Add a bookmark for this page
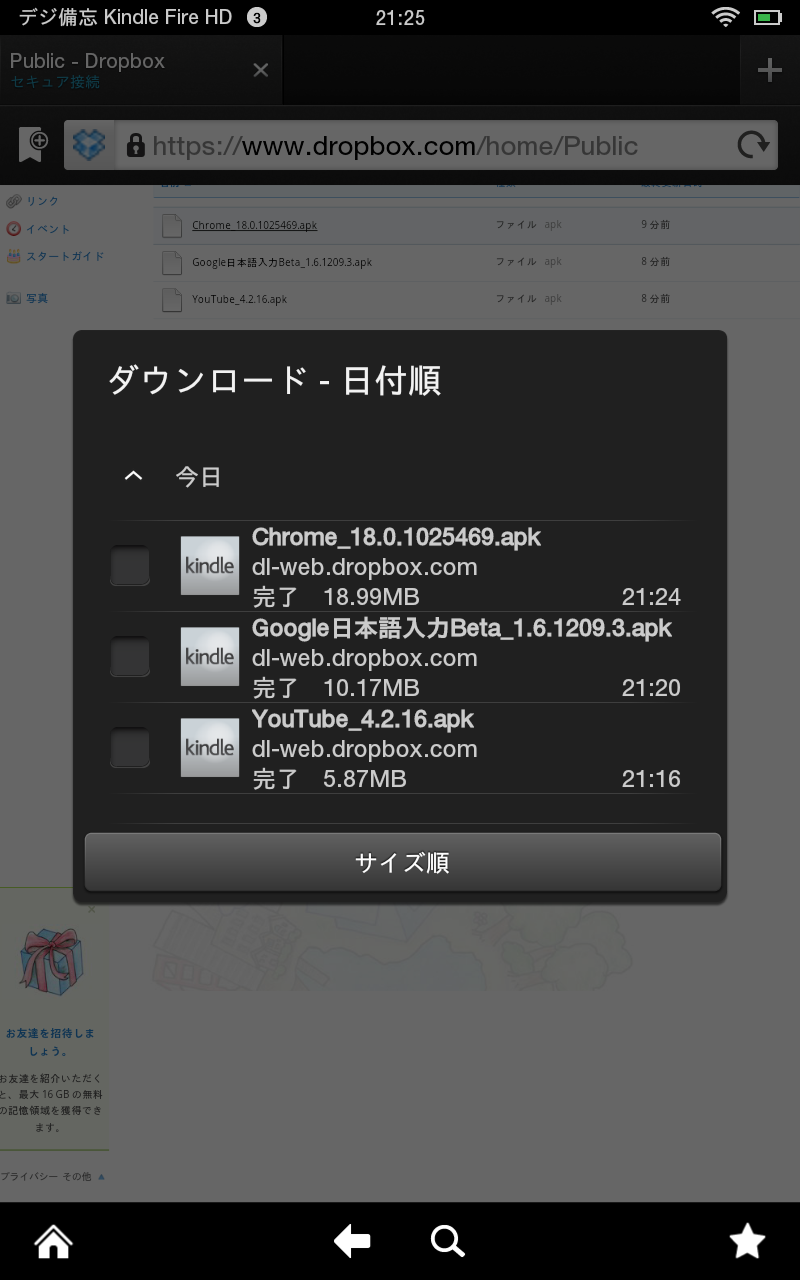The height and width of the screenshot is (1280, 800). tap(33, 145)
